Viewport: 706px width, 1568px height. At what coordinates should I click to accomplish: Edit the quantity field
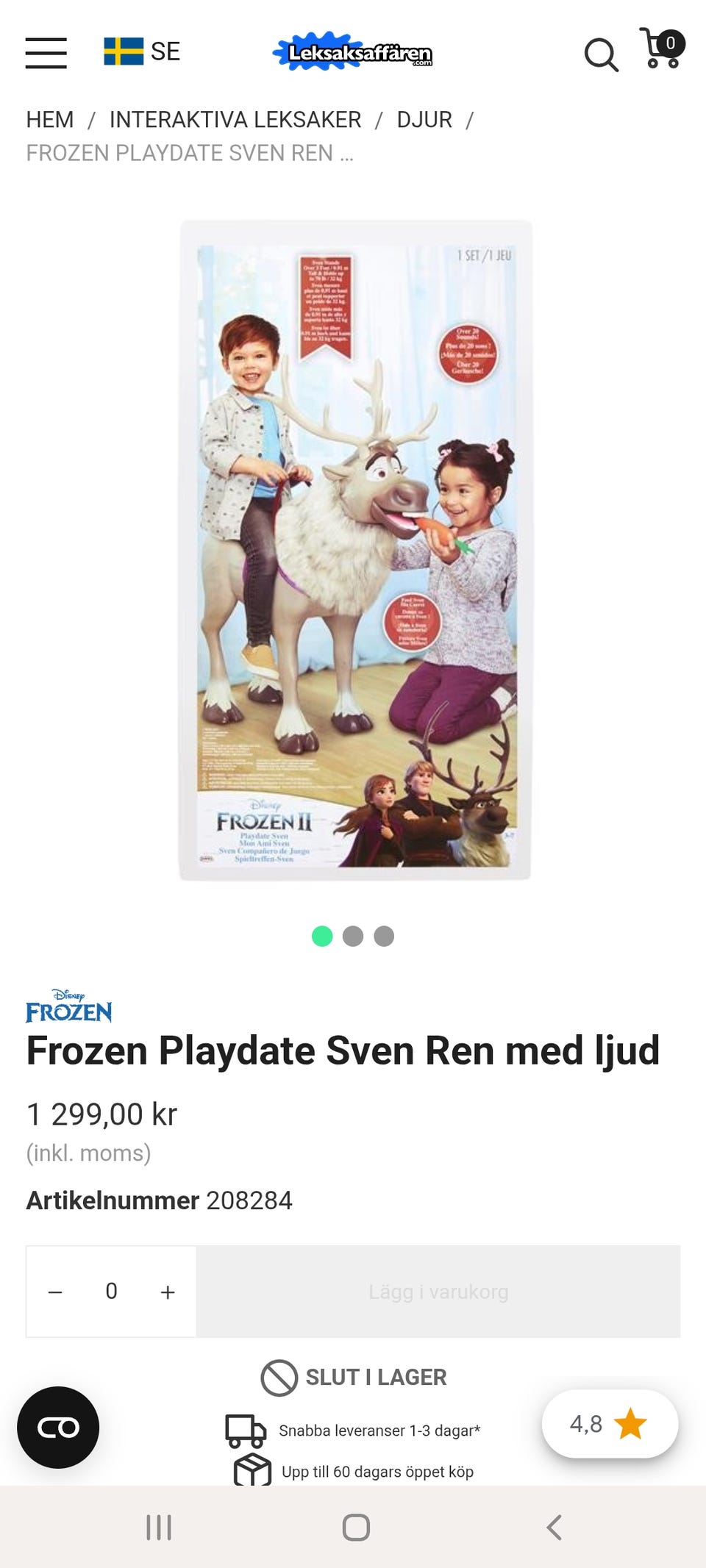(111, 1292)
